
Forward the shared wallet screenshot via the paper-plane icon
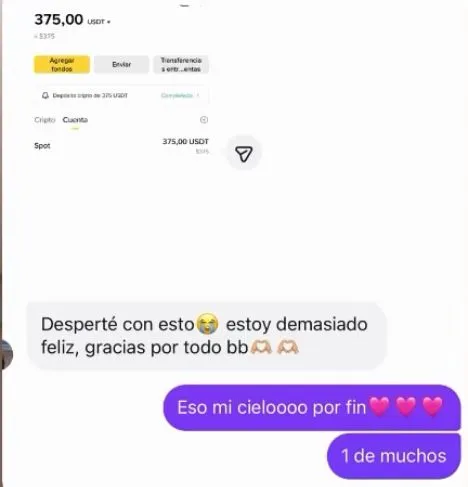(244, 153)
